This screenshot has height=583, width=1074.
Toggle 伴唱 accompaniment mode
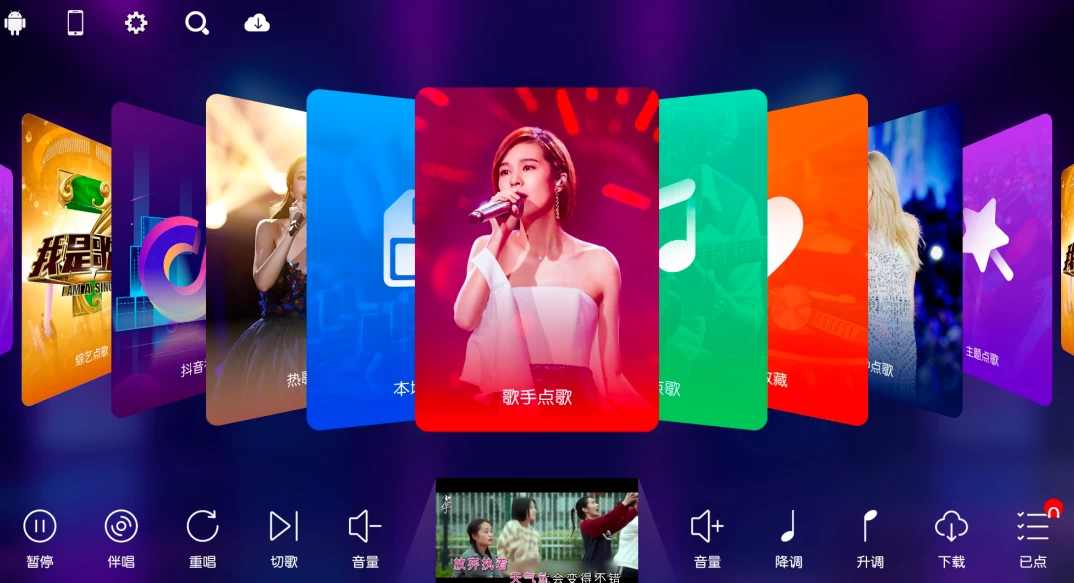coord(121,537)
